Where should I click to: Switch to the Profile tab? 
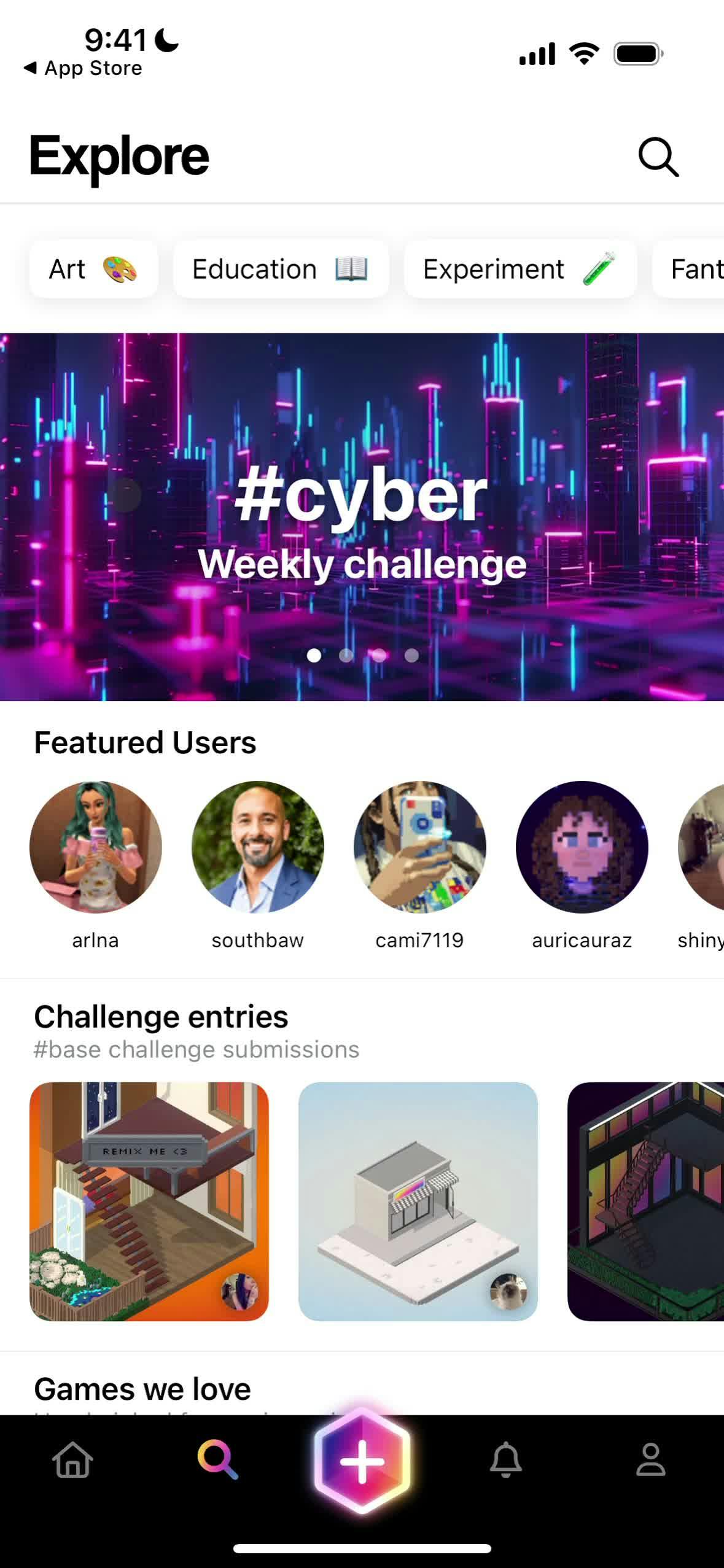(650, 1460)
